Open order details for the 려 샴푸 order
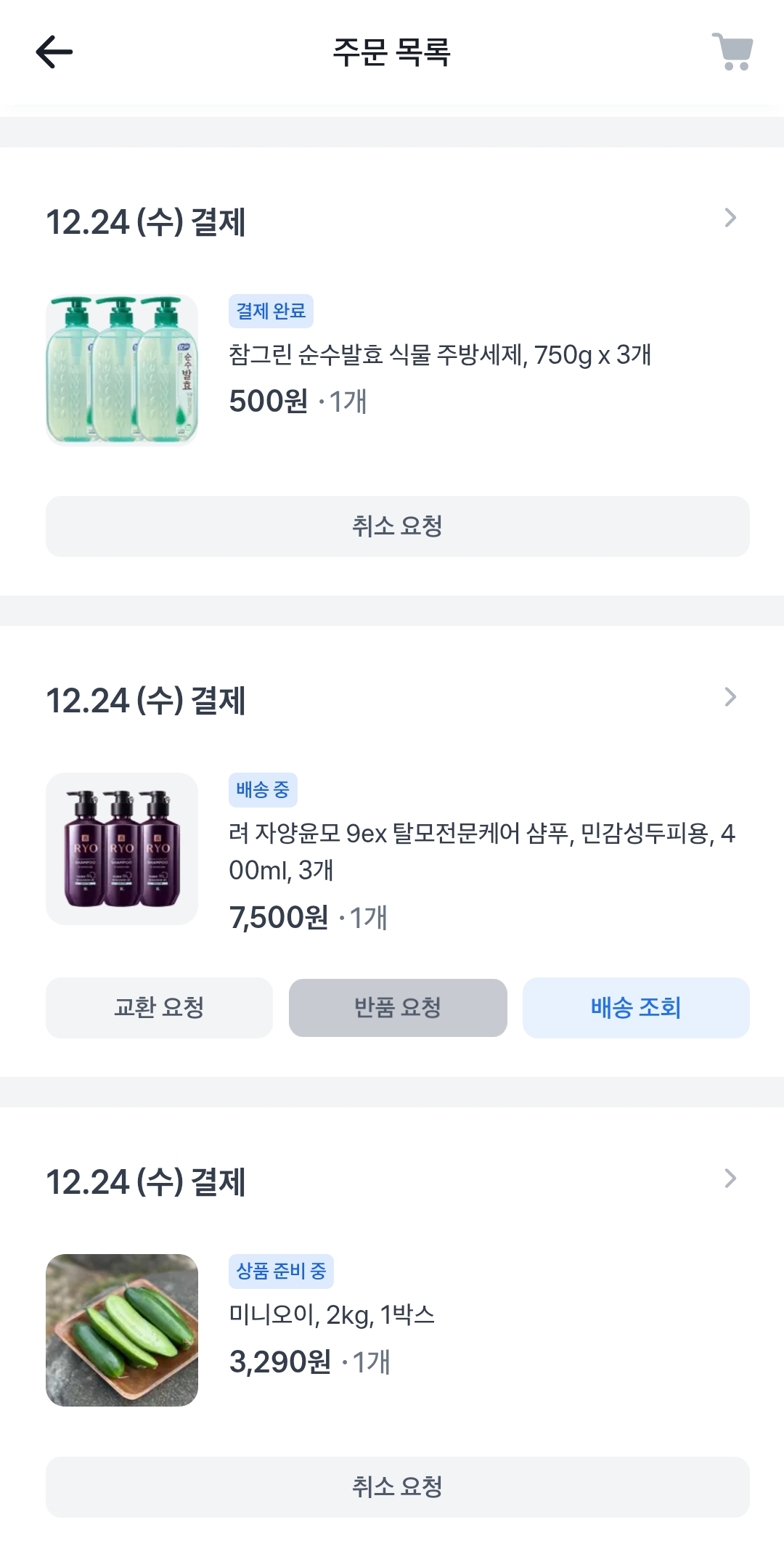The image size is (784, 1546). (730, 697)
